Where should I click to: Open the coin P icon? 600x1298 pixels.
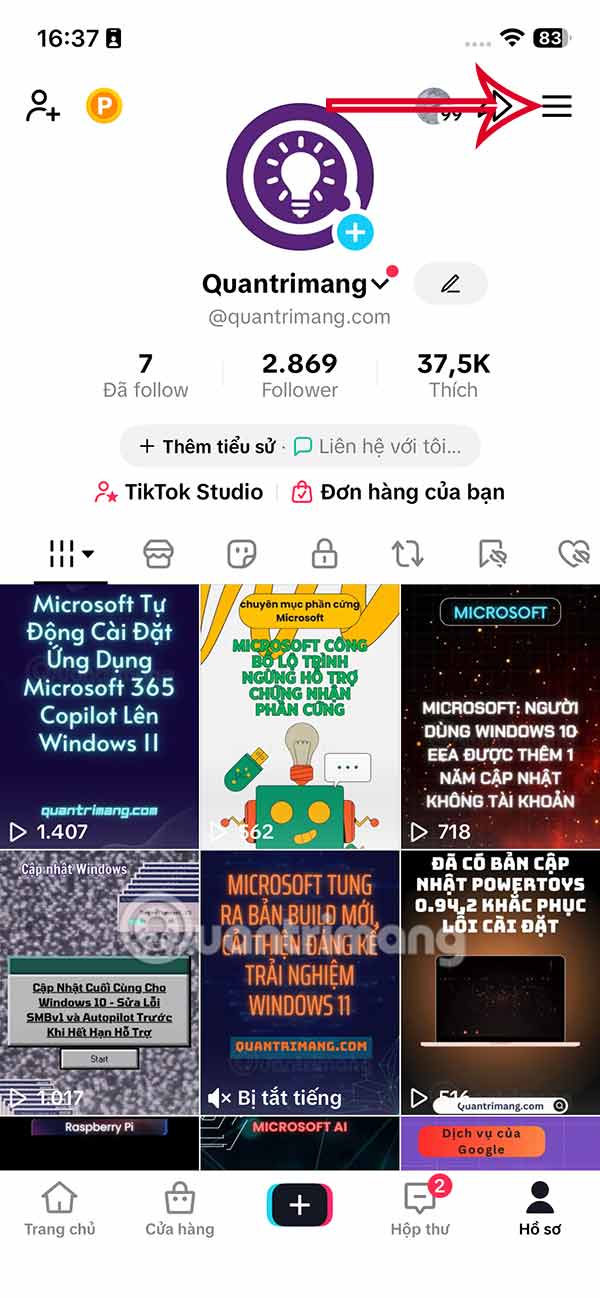(x=104, y=105)
